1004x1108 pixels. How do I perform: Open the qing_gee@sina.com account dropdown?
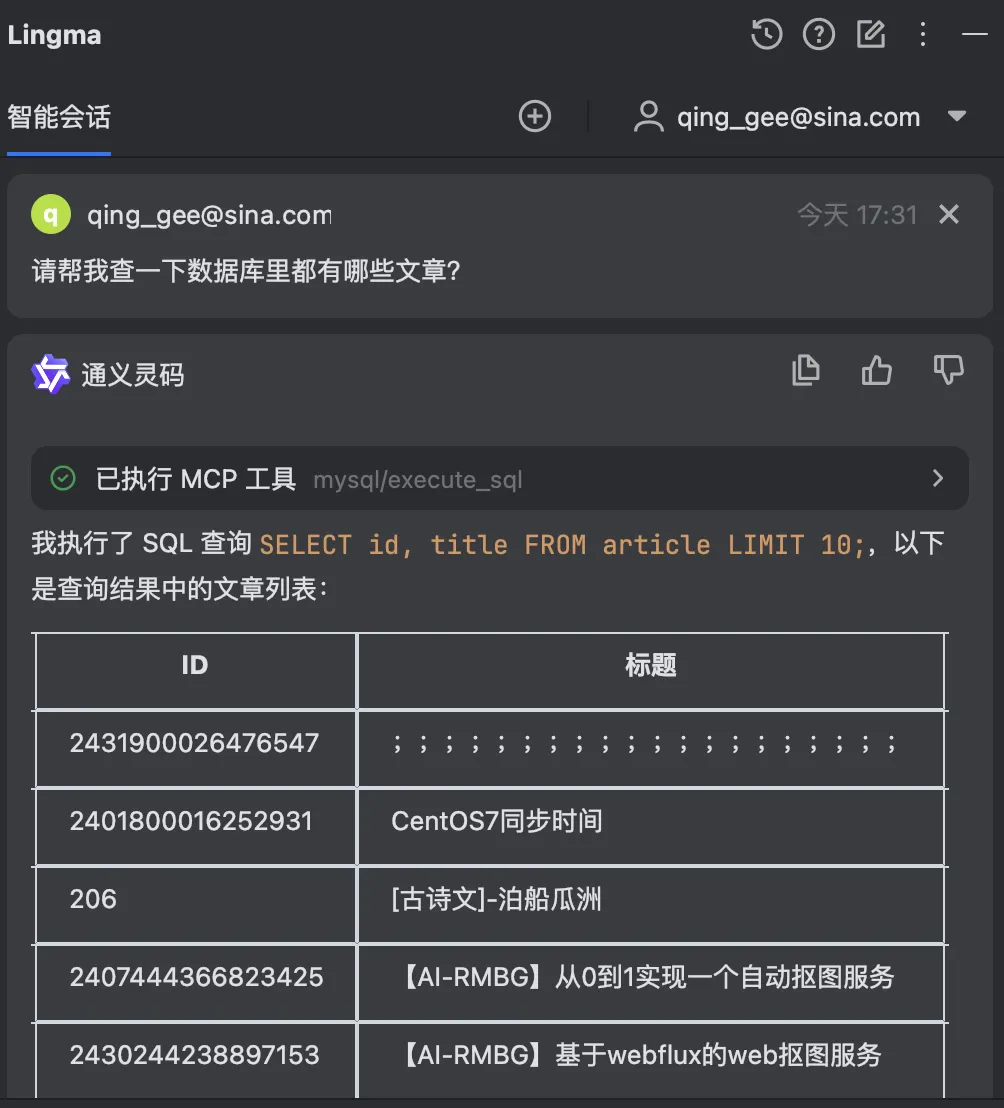(x=957, y=117)
